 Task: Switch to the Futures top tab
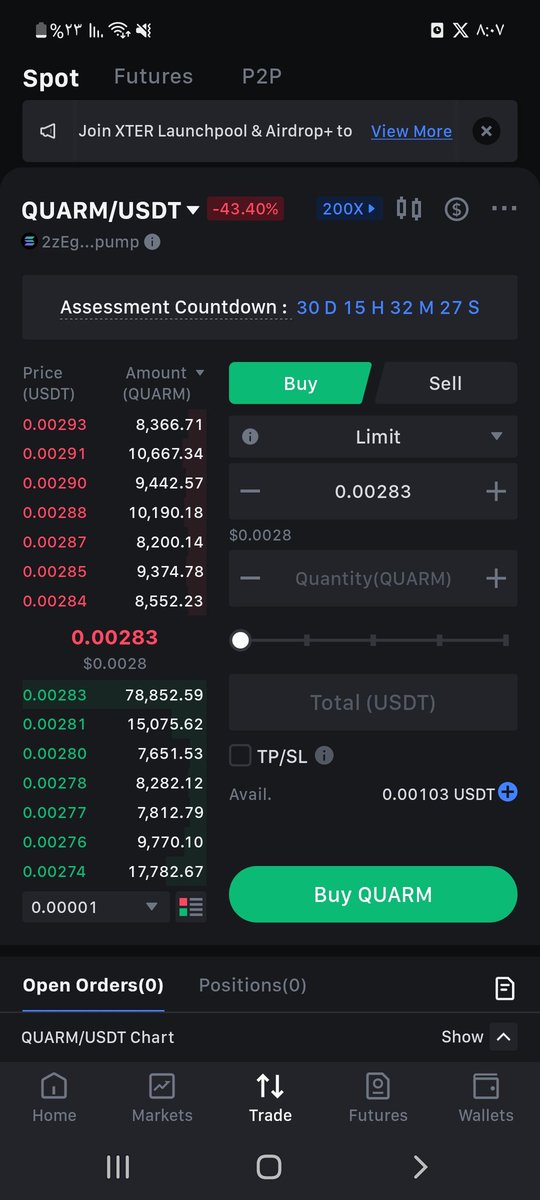(x=153, y=76)
